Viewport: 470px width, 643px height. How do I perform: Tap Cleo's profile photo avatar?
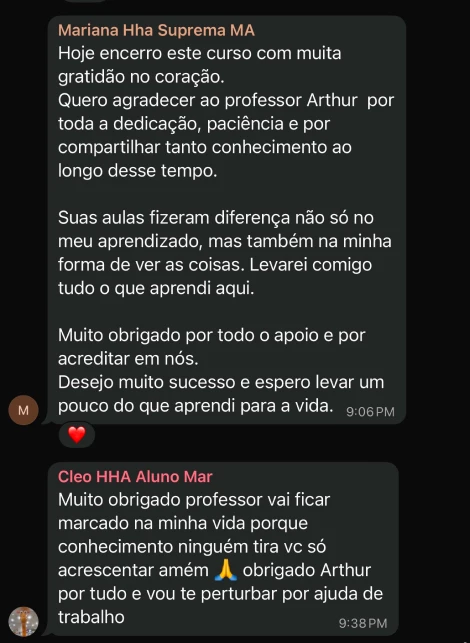[x=23, y=622]
